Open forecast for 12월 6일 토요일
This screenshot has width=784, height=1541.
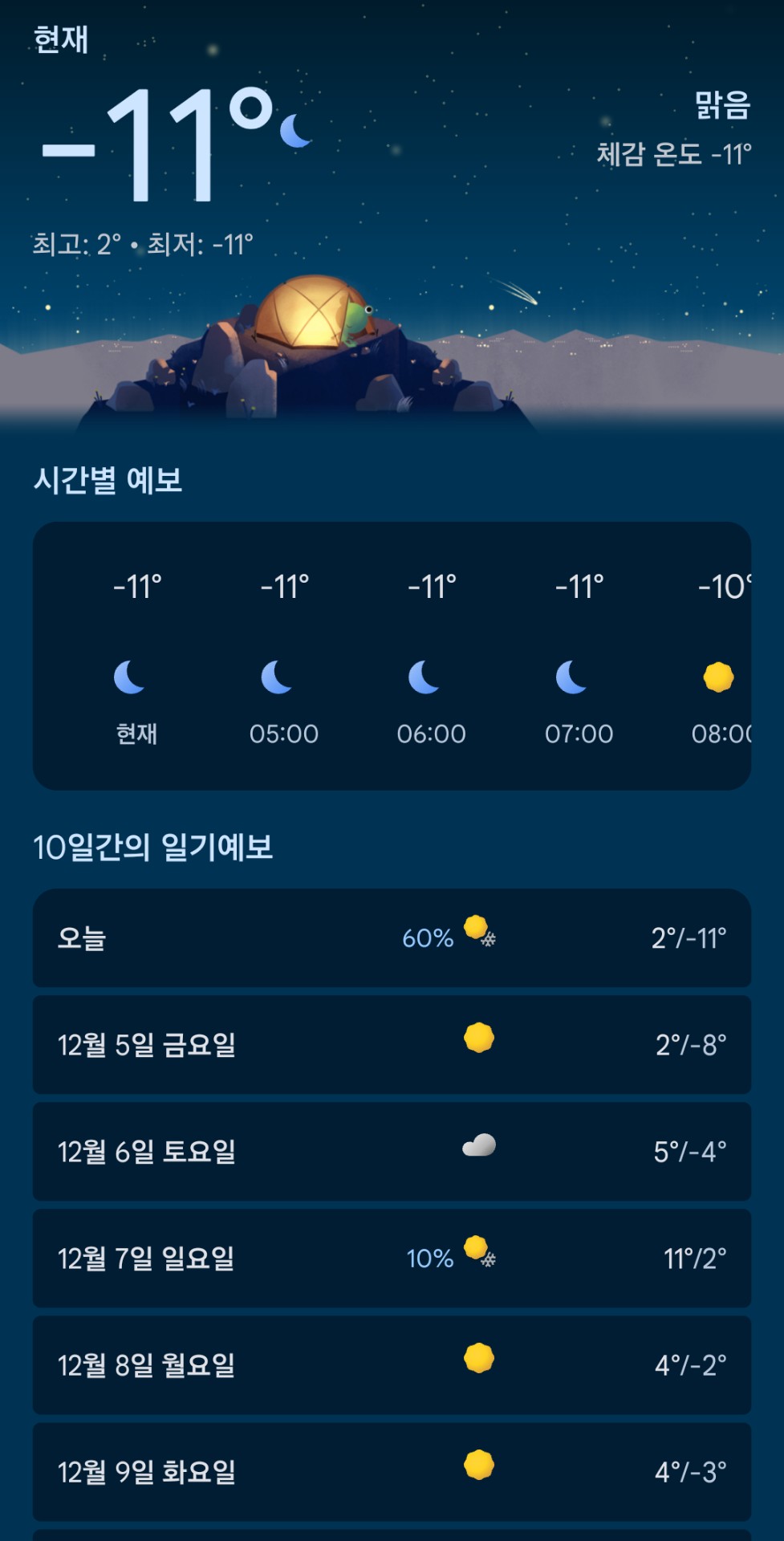[392, 1151]
